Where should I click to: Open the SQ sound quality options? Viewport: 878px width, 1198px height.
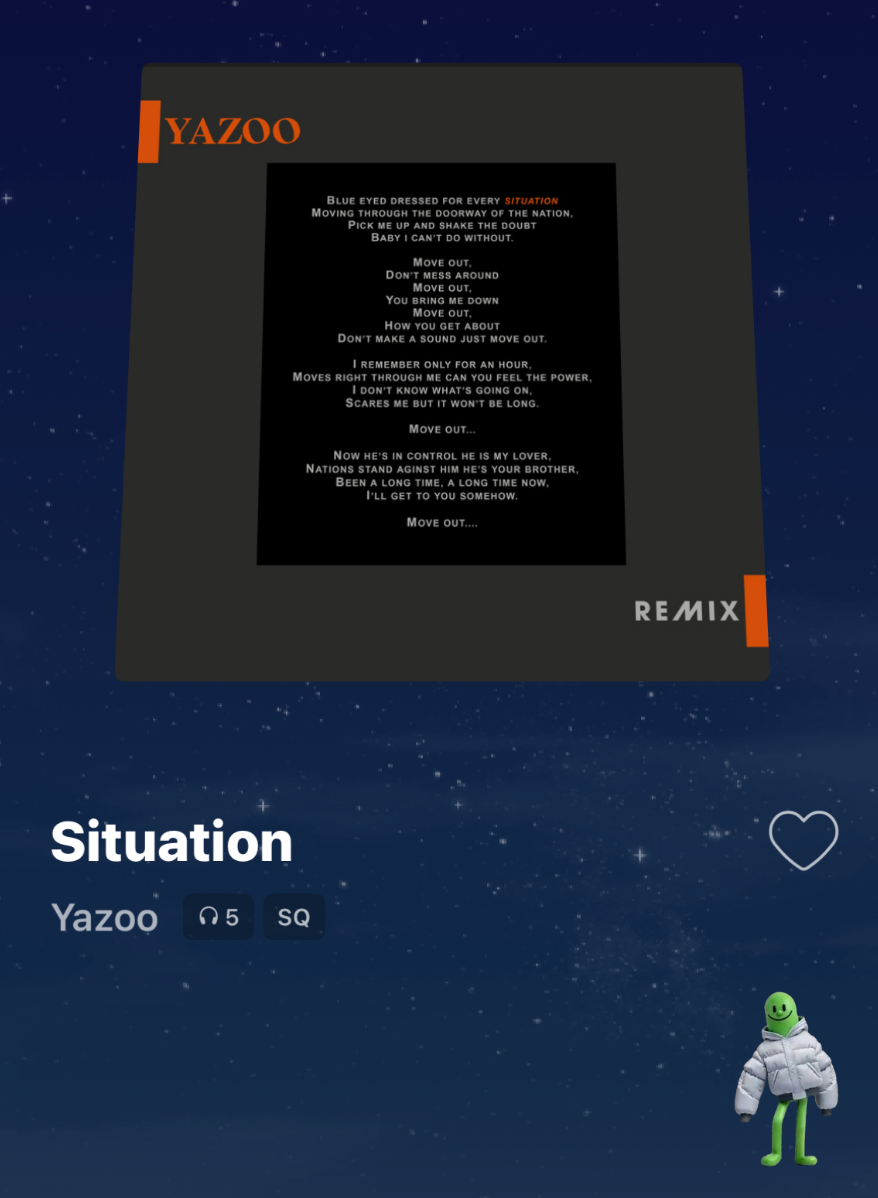click(294, 917)
